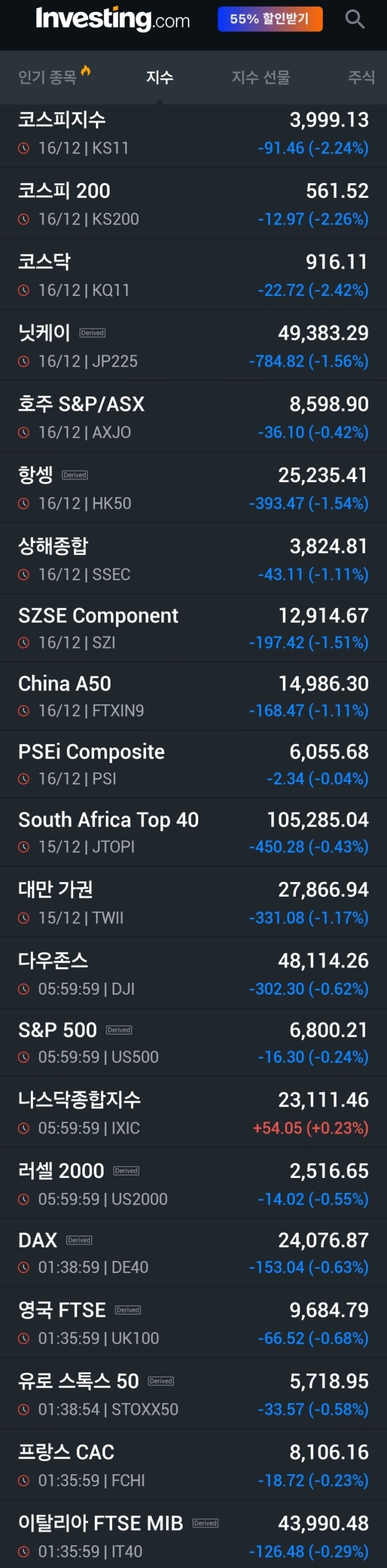Open the 닛케이 JP225 row
The height and width of the screenshot is (1568, 387).
pyautogui.click(x=193, y=346)
